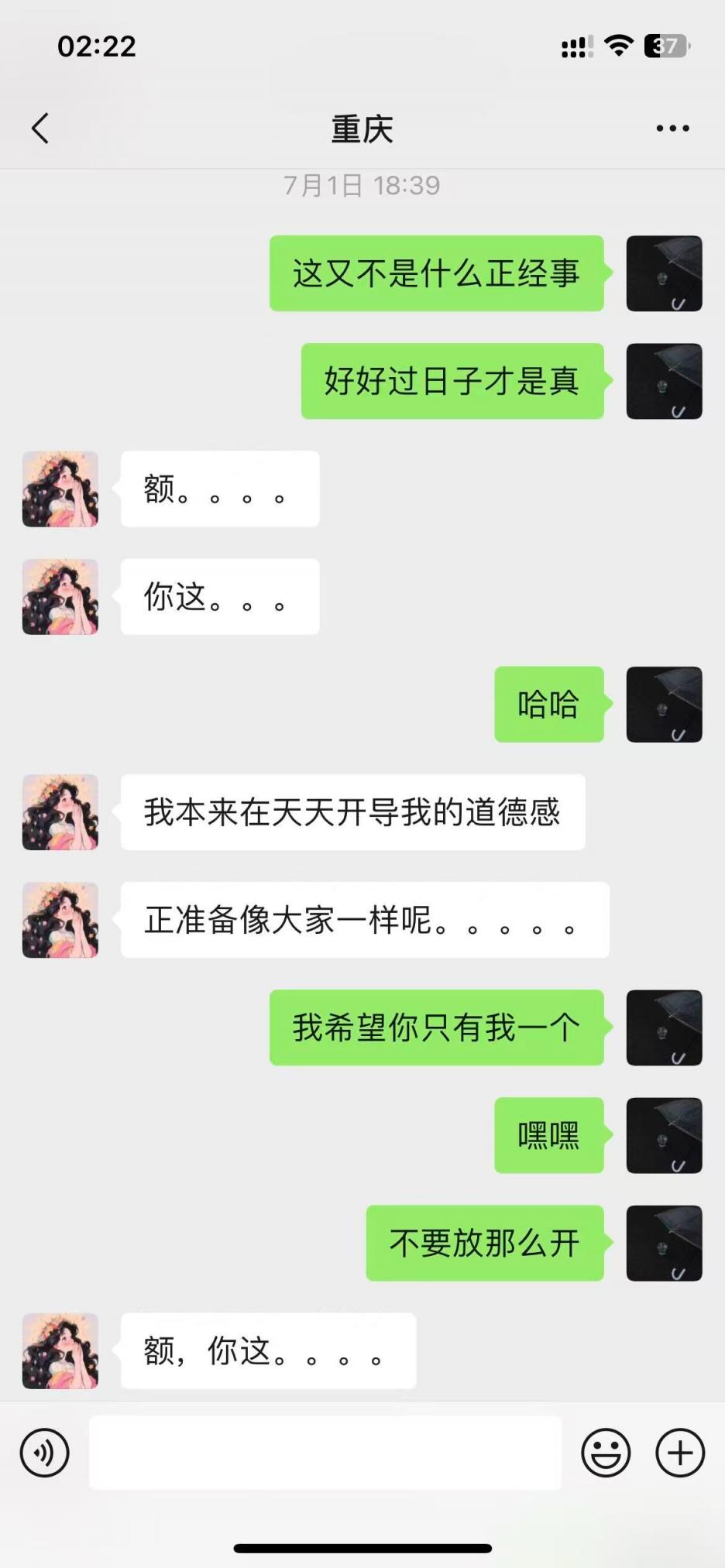The image size is (725, 1568).
Task: Open contact avatar next to '你这。。。'
Action: (x=60, y=597)
